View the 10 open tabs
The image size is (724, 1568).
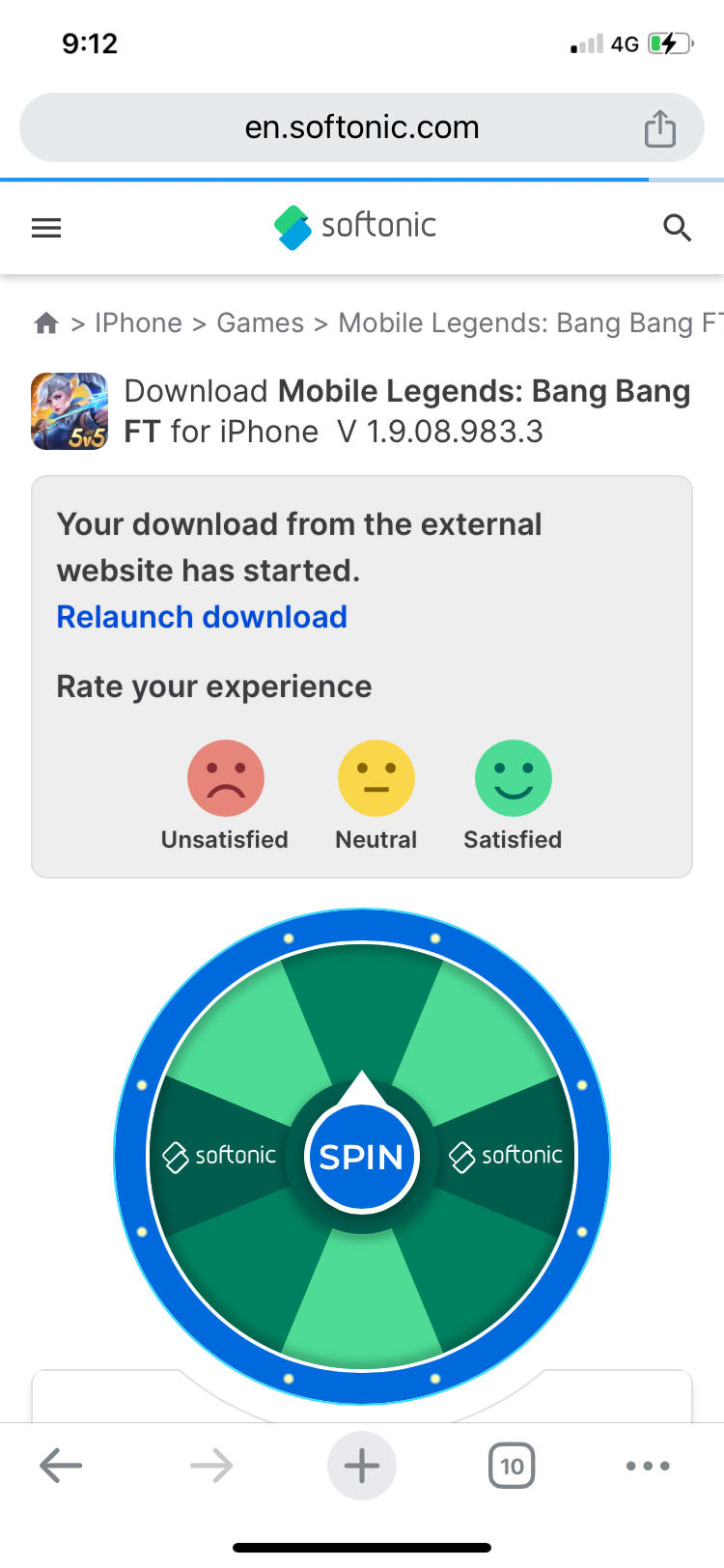(x=512, y=1467)
